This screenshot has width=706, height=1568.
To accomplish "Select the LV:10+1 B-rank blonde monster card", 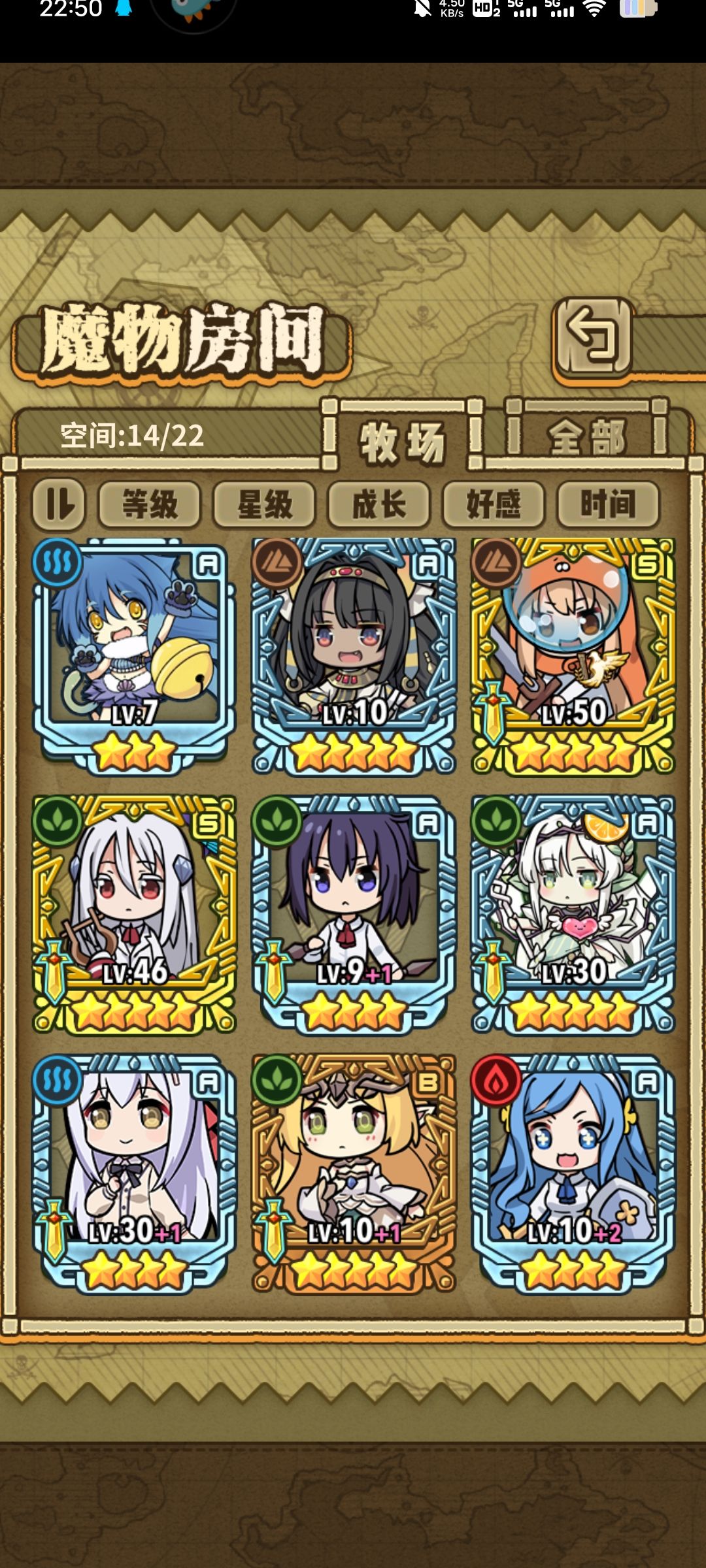I will (354, 1173).
